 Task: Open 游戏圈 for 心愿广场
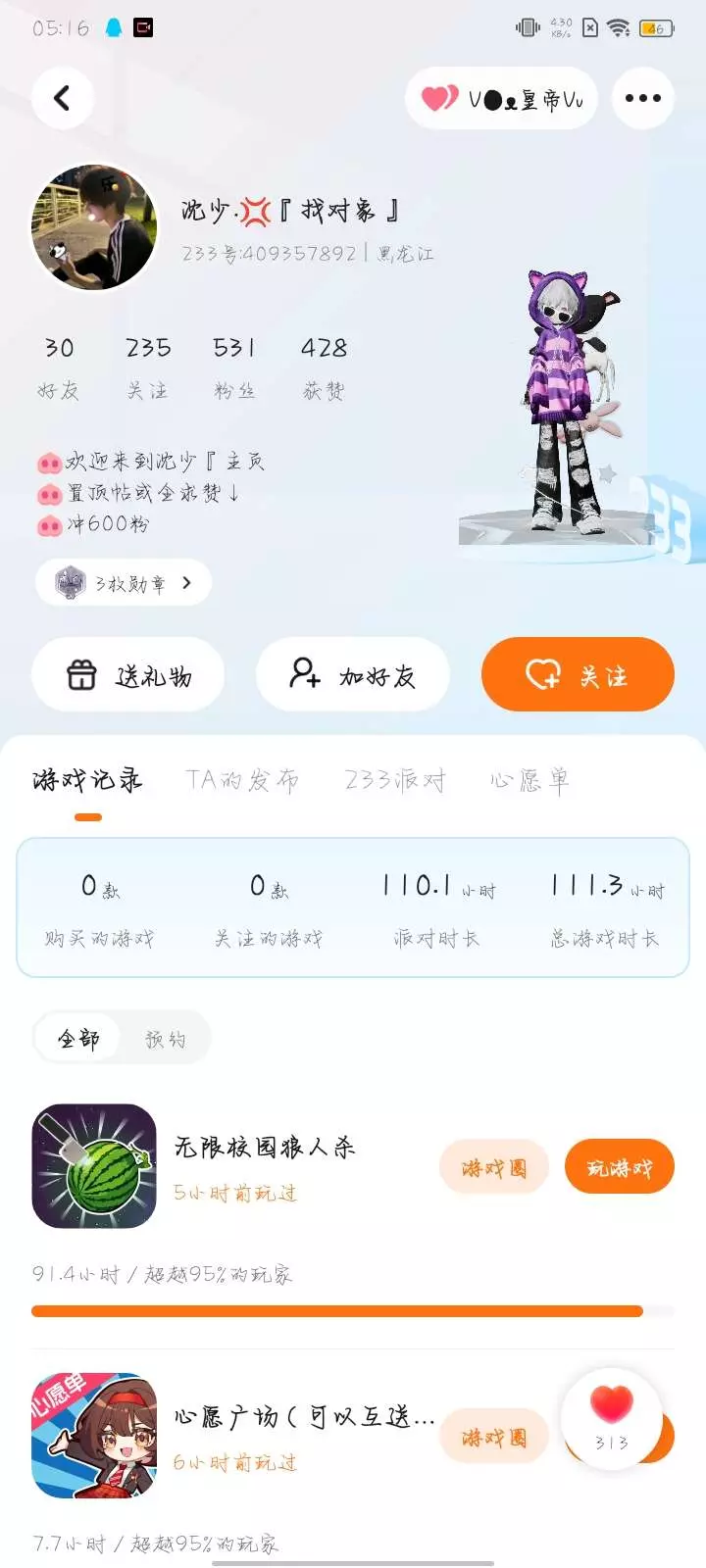pyautogui.click(x=494, y=1437)
